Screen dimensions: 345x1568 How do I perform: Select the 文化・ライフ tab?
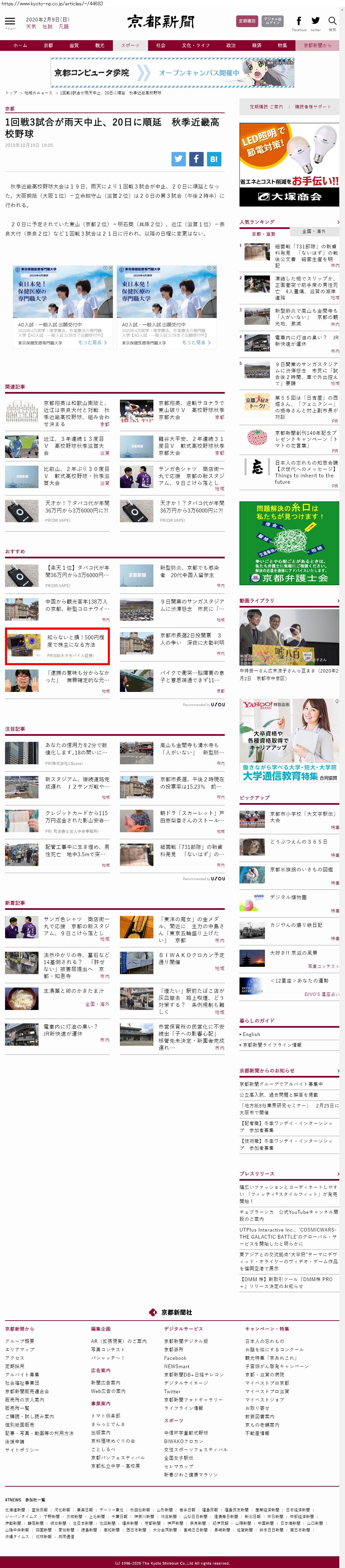point(195,45)
